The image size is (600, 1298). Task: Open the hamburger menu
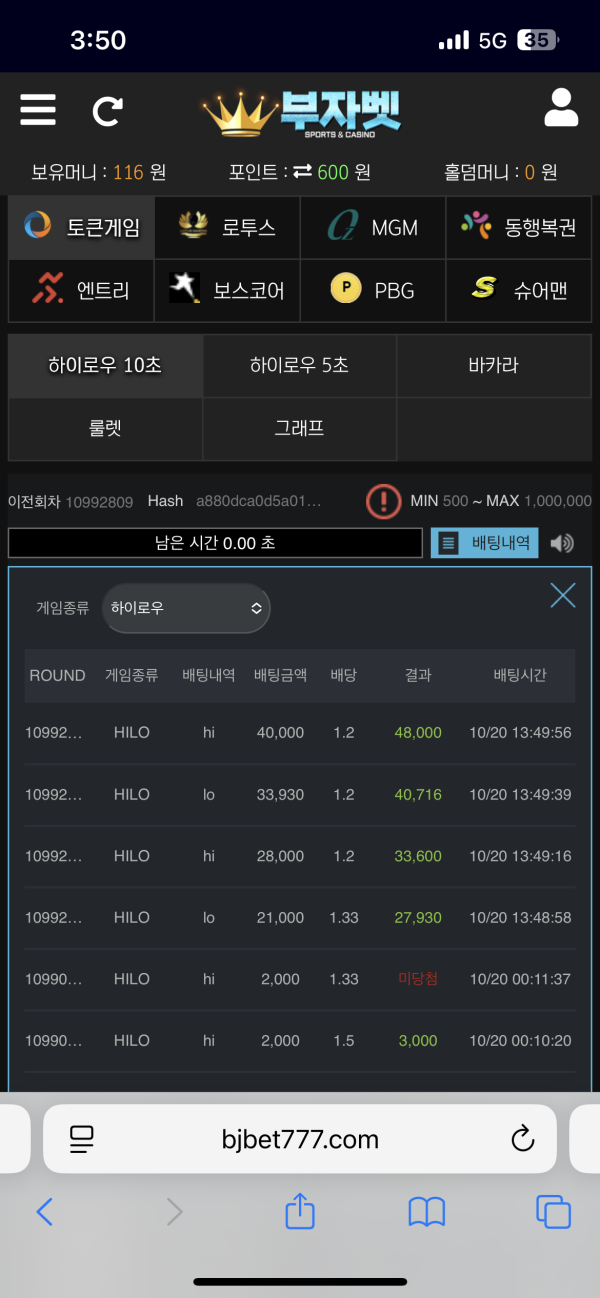(38, 109)
